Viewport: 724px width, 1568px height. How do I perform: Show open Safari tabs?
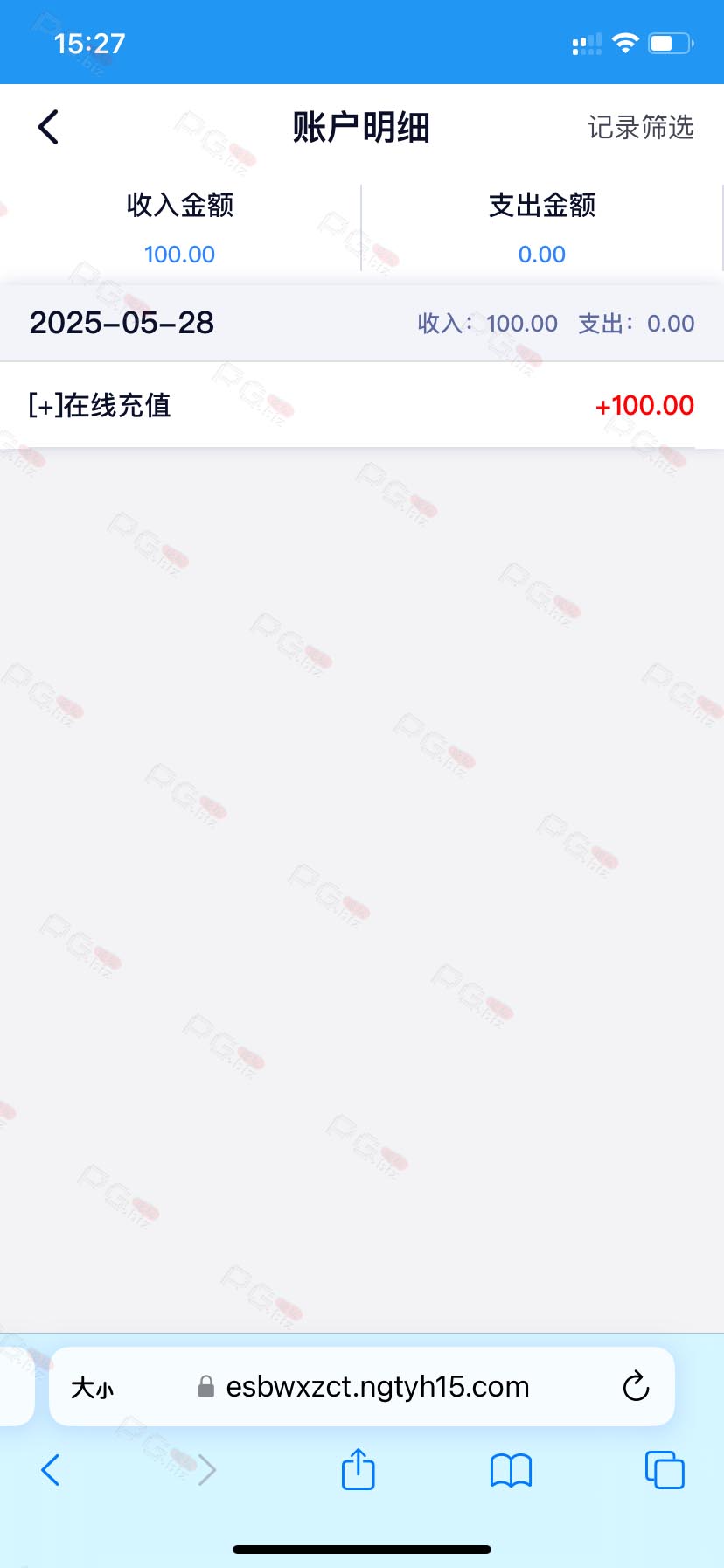(665, 1470)
